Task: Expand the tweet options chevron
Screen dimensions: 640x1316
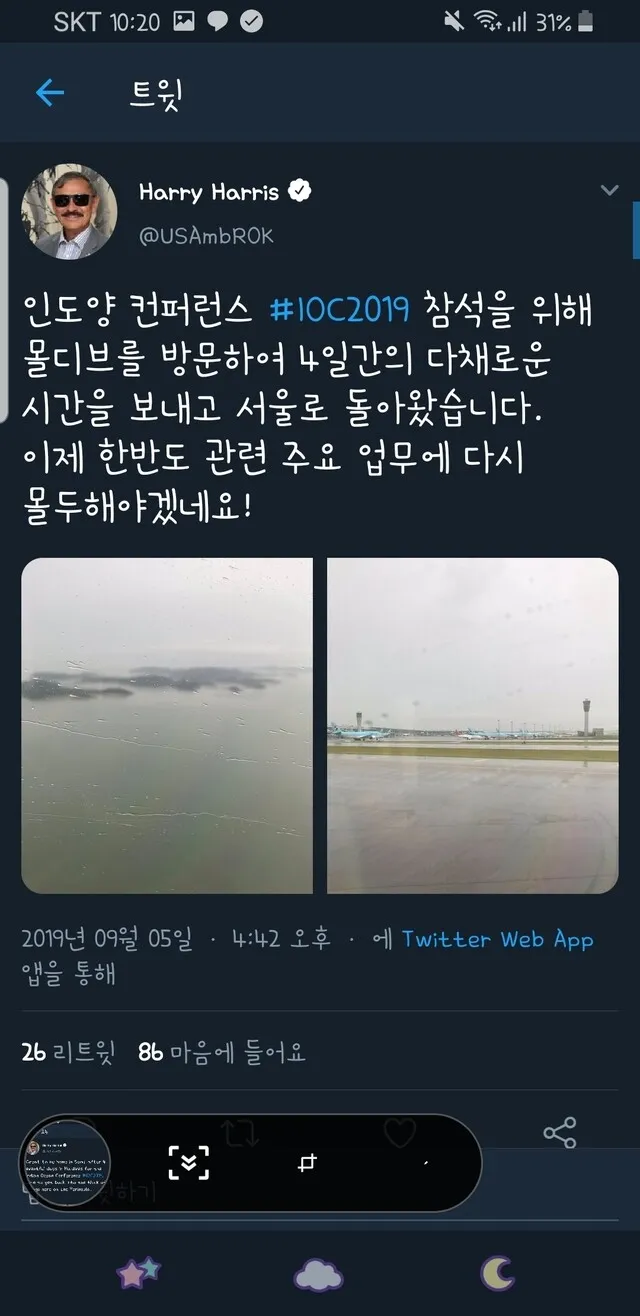Action: click(x=609, y=191)
